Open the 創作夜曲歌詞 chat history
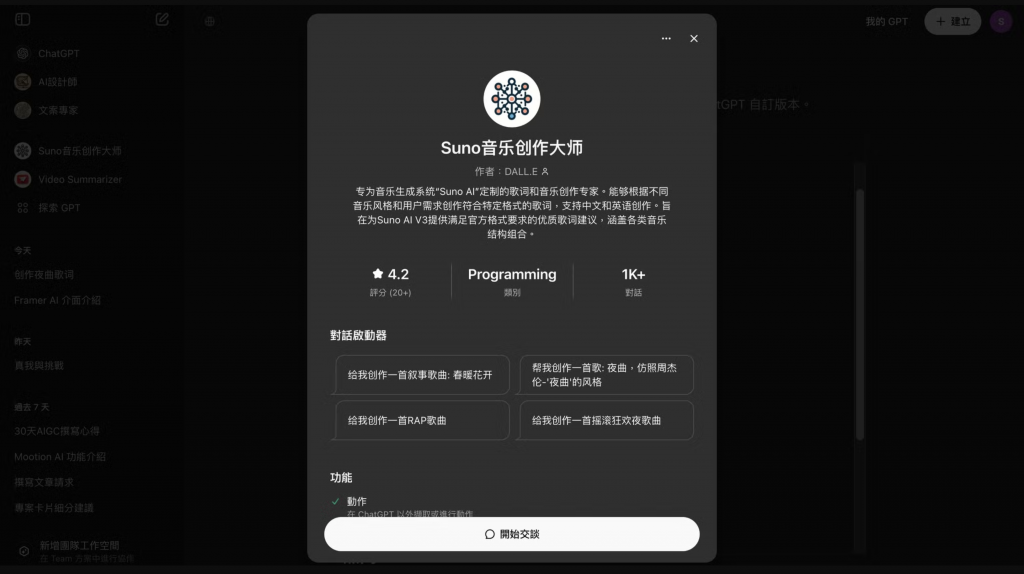 (44, 274)
